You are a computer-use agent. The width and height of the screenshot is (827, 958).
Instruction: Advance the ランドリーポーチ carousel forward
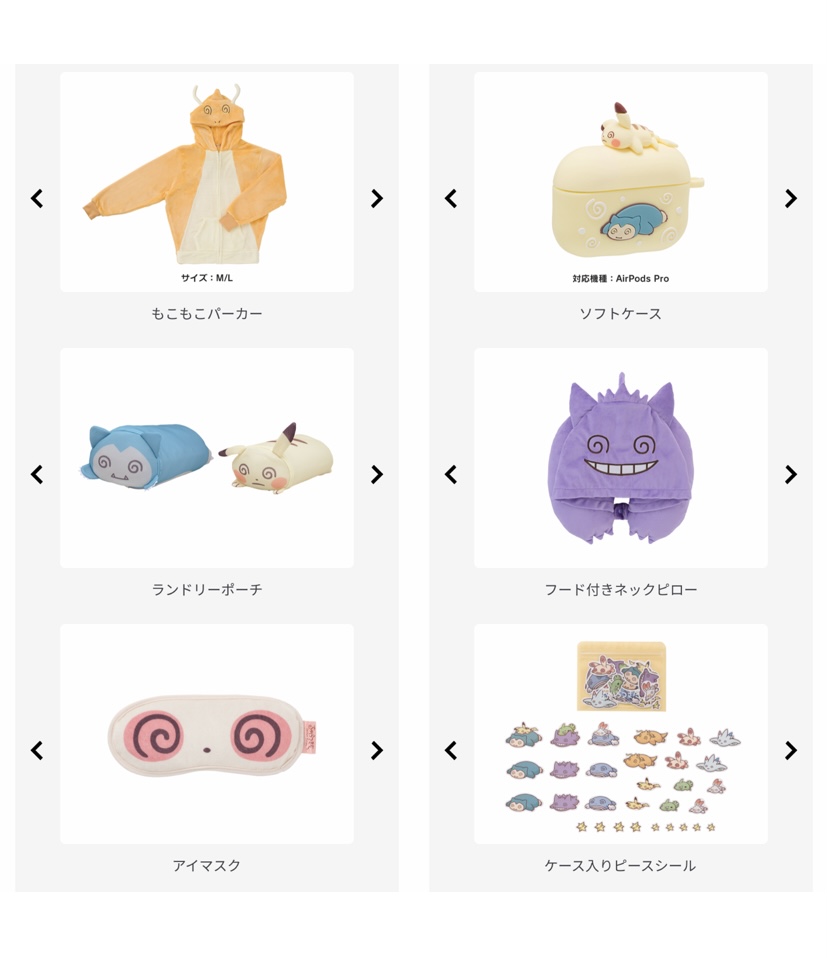376,474
